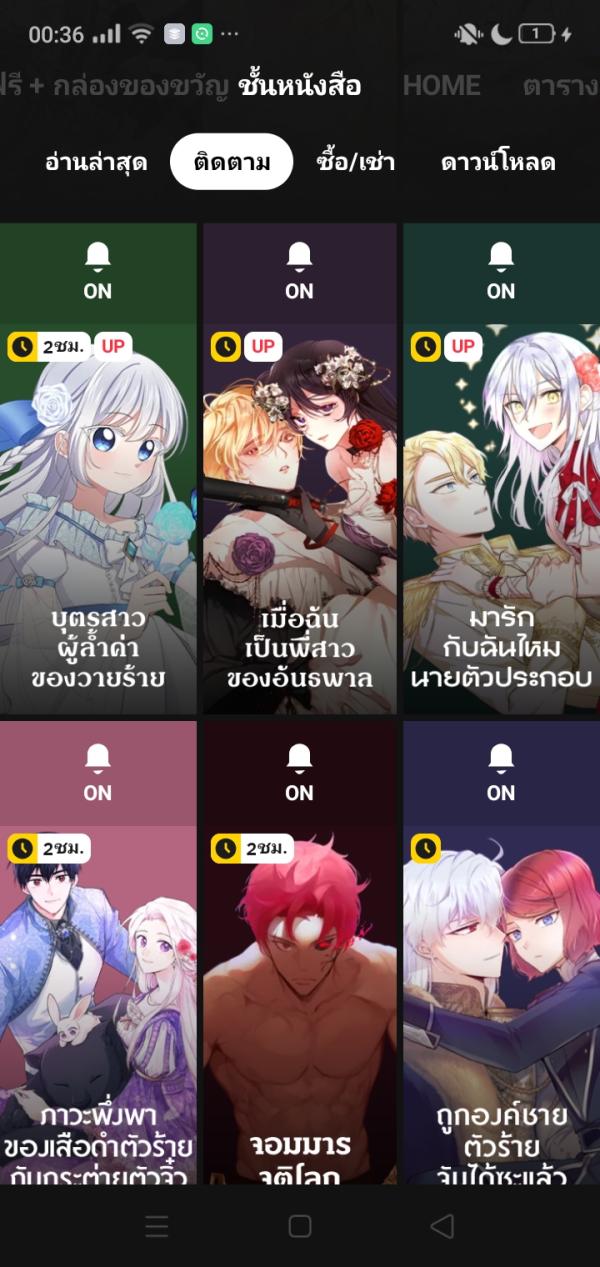
Task: Open ฟรี + กล่องของขวัญ tab
Action: pos(110,86)
